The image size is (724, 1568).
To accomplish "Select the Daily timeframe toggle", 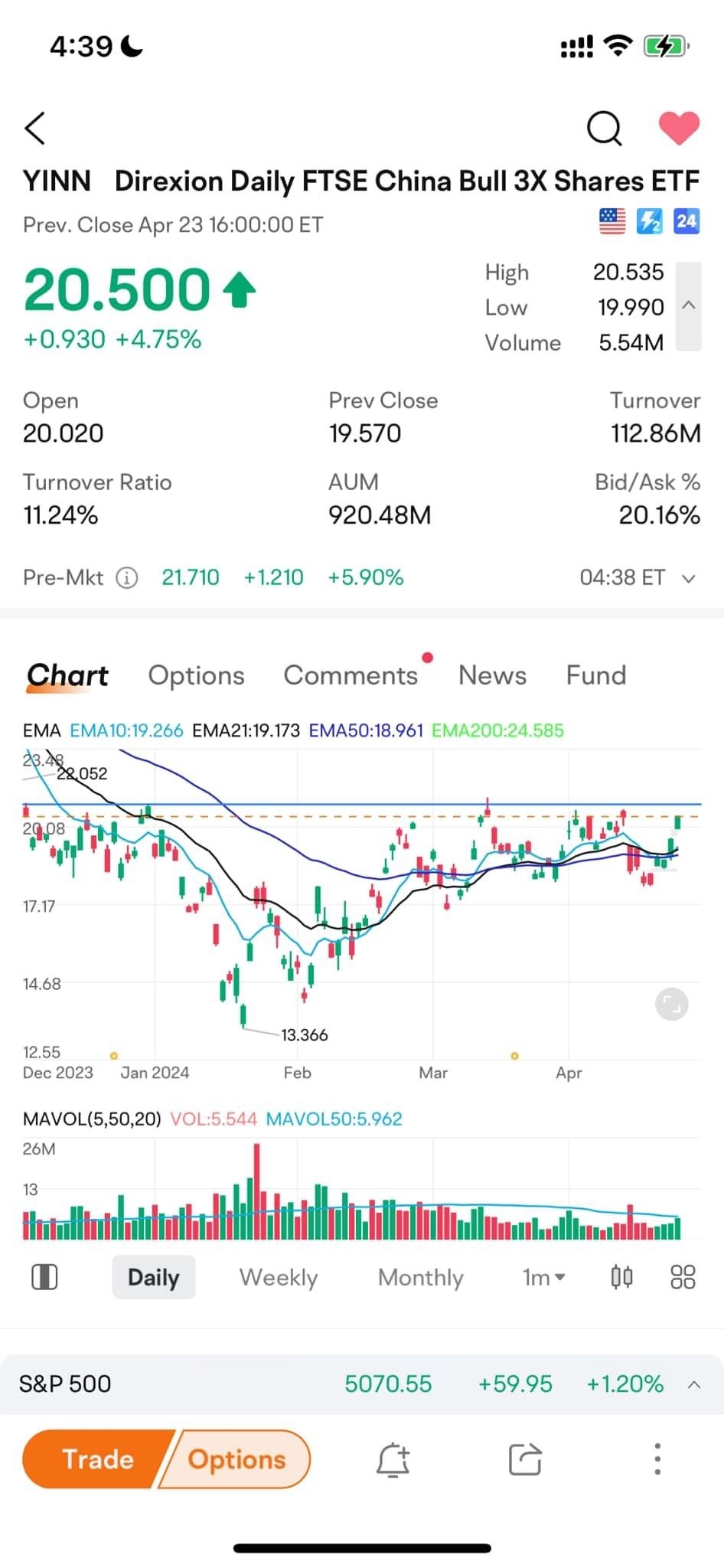I will pos(152,1277).
